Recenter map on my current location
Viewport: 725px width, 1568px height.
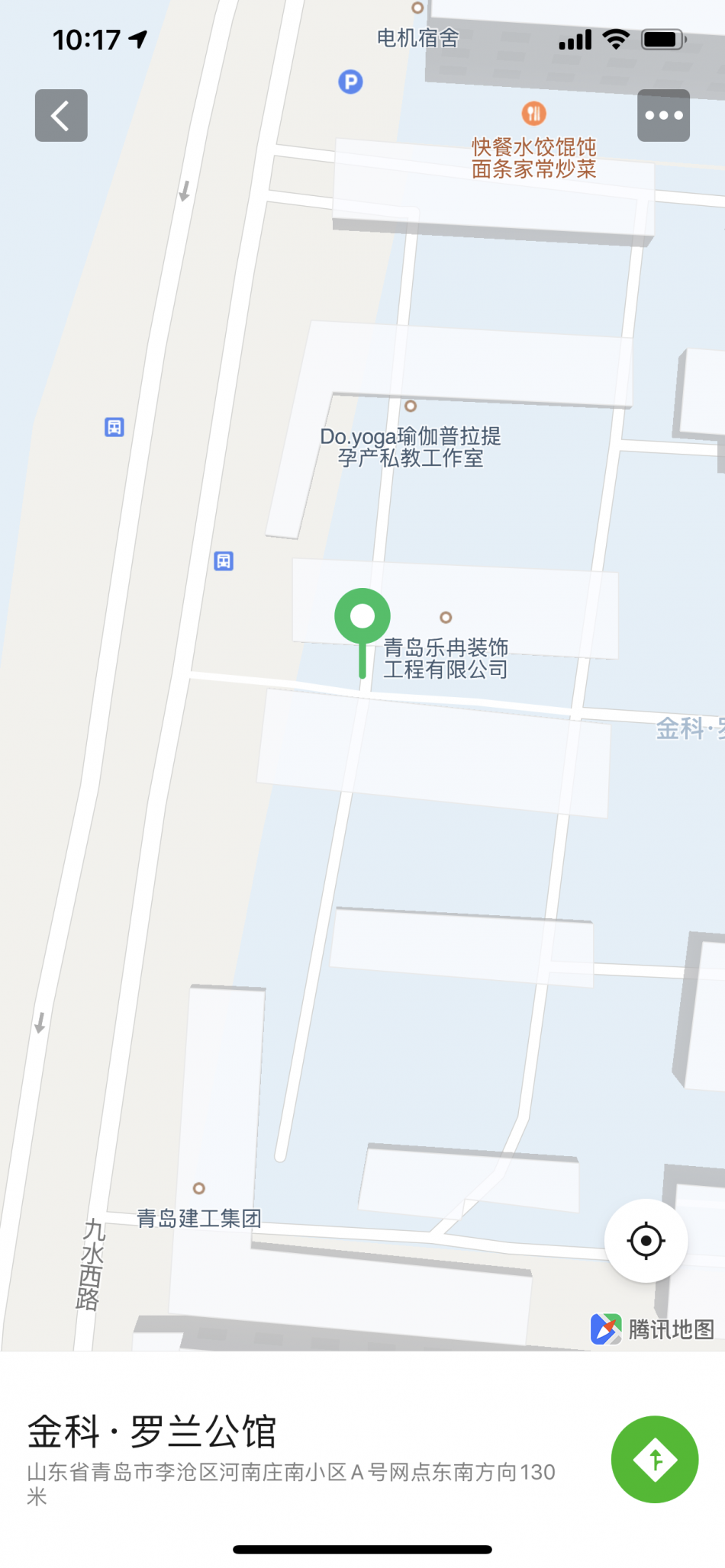pyautogui.click(x=646, y=1241)
